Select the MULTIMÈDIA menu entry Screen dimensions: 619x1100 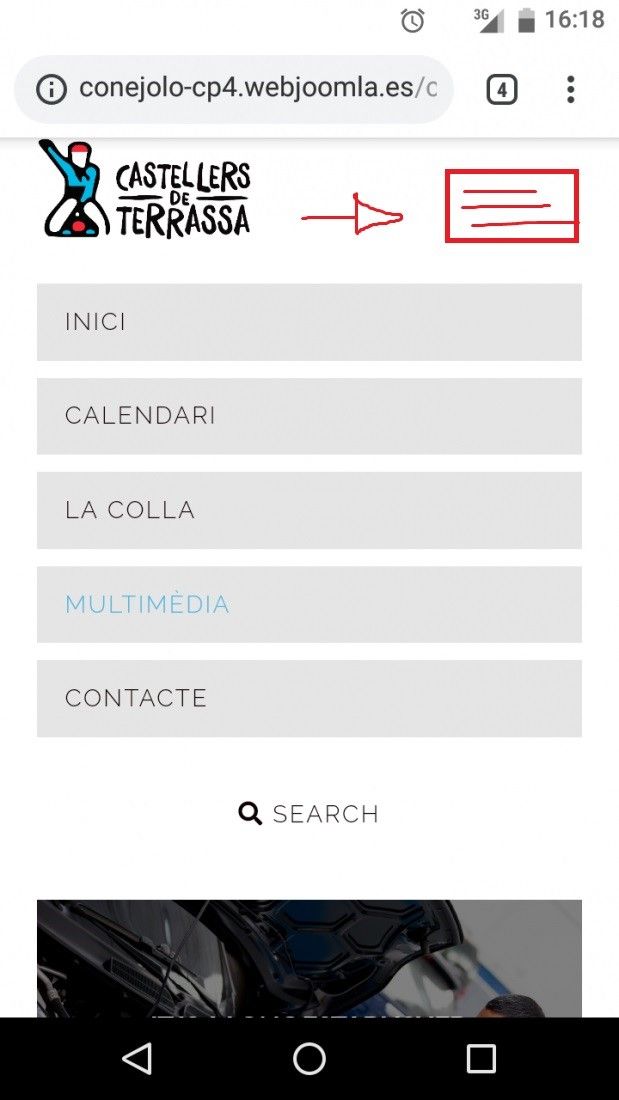point(310,604)
